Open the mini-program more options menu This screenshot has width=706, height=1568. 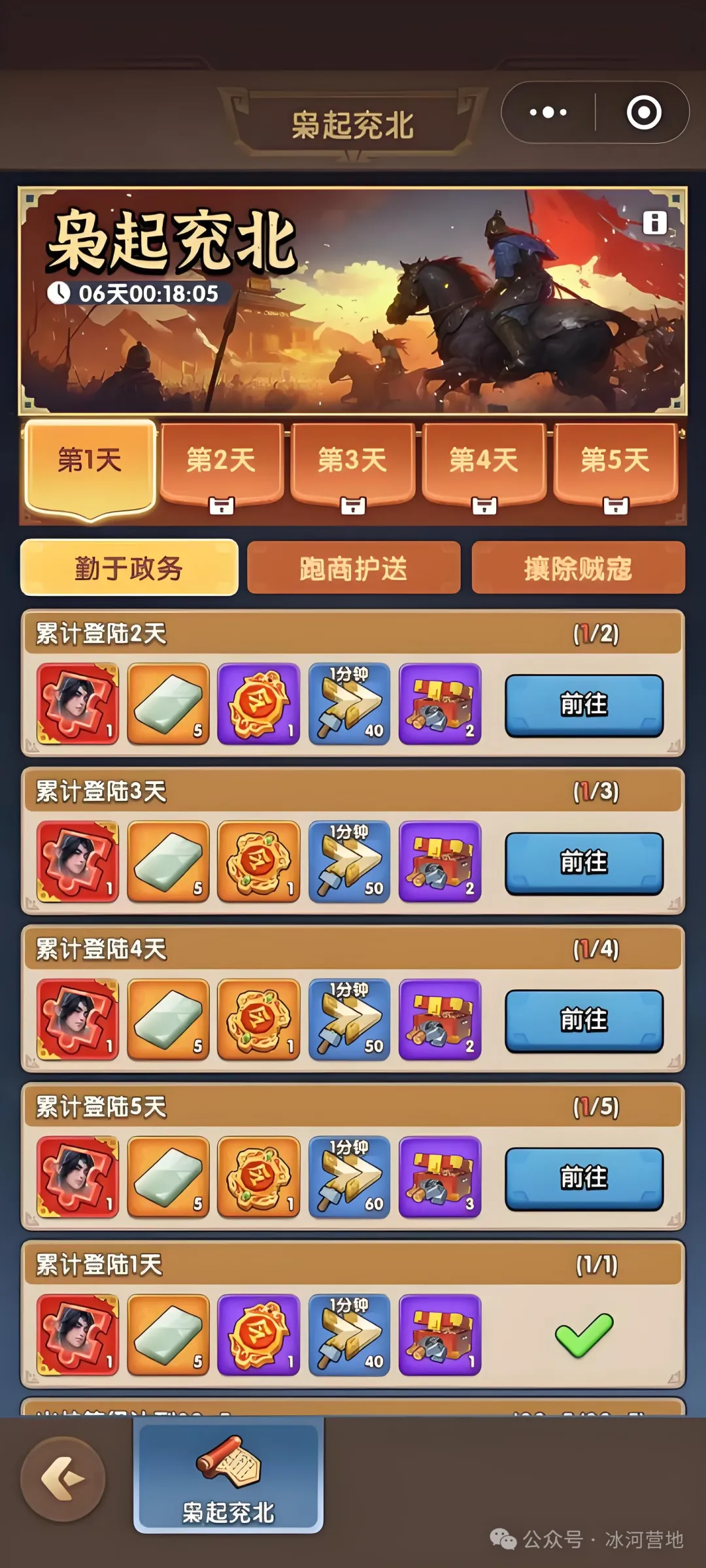point(548,112)
